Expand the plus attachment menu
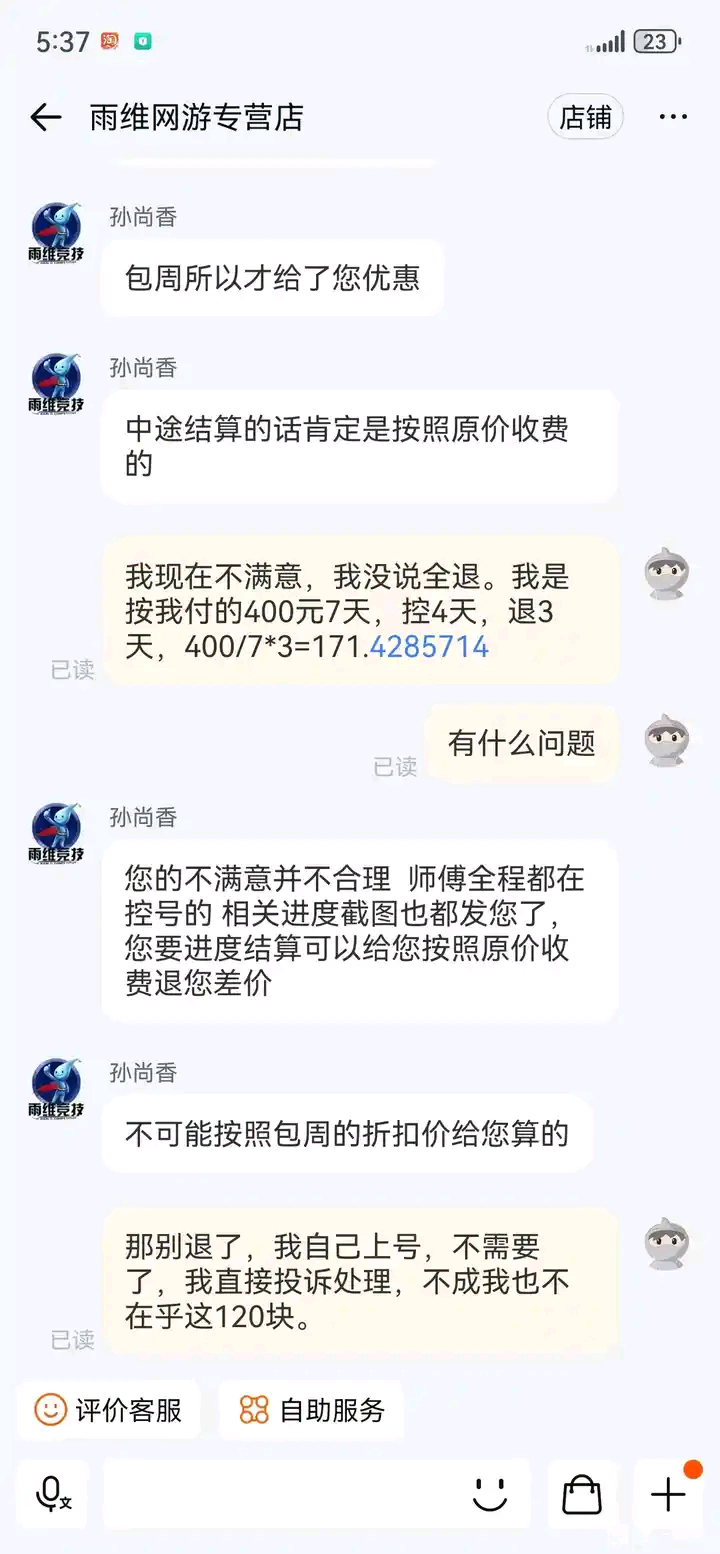The height and width of the screenshot is (1554, 720). [x=668, y=1495]
